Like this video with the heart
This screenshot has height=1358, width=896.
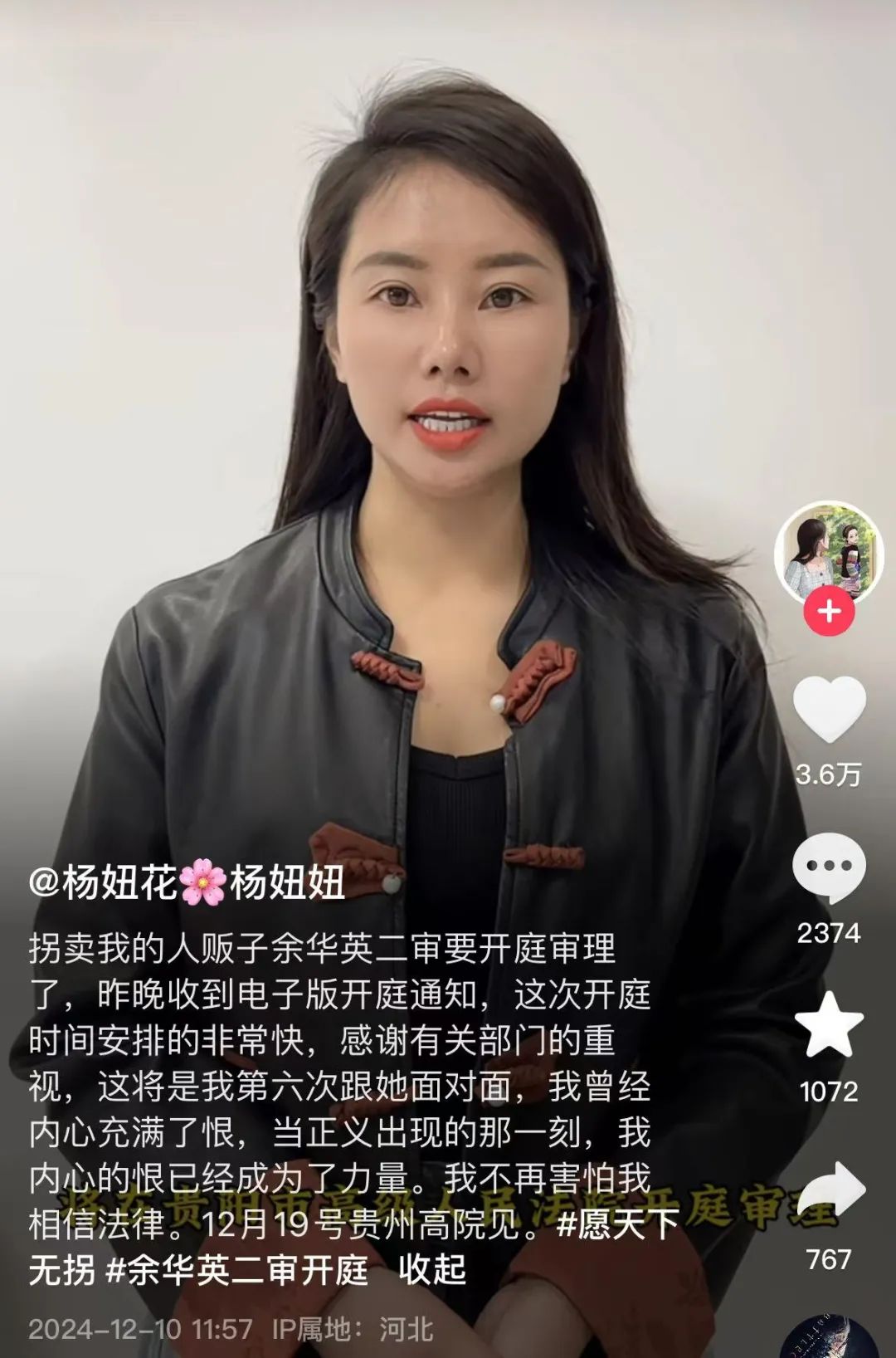829,708
